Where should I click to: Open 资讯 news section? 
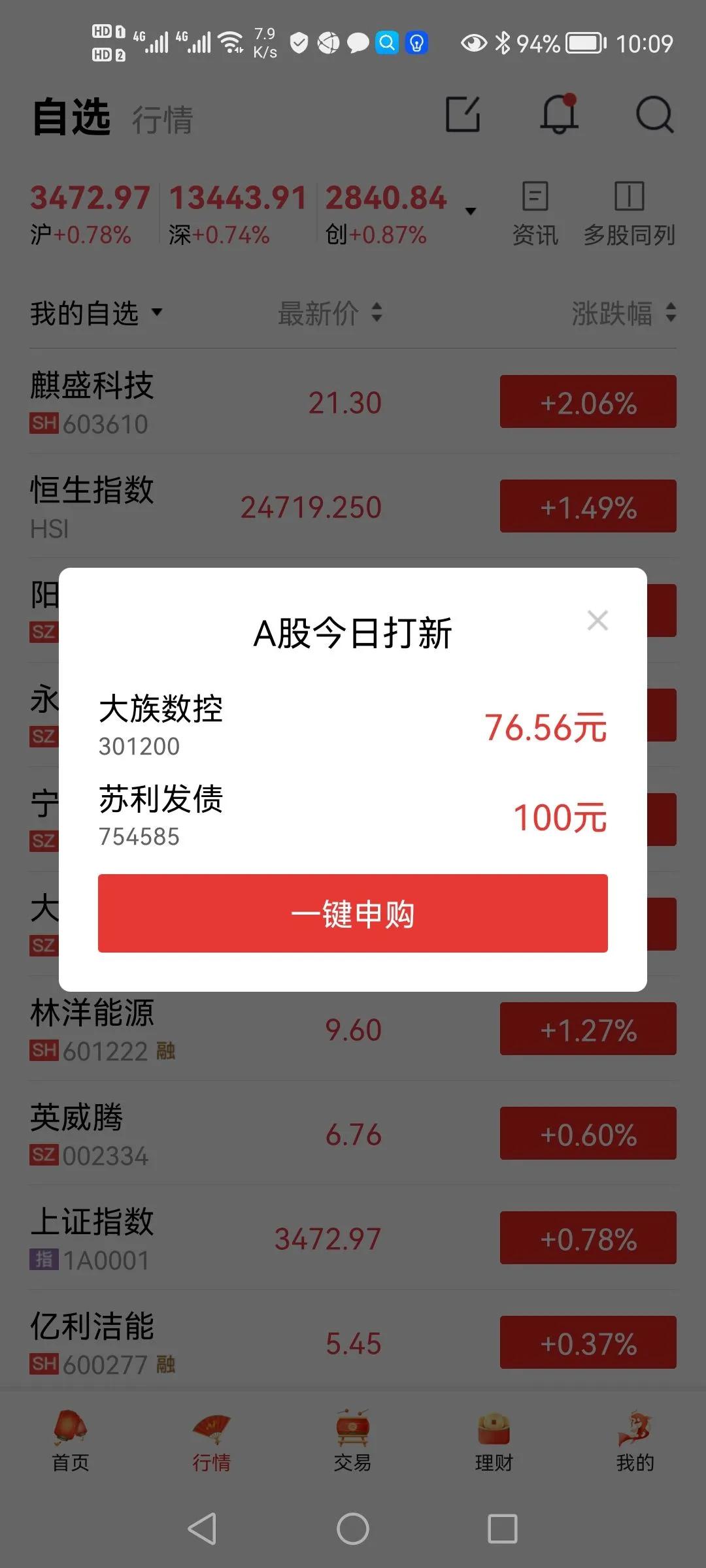(x=535, y=214)
